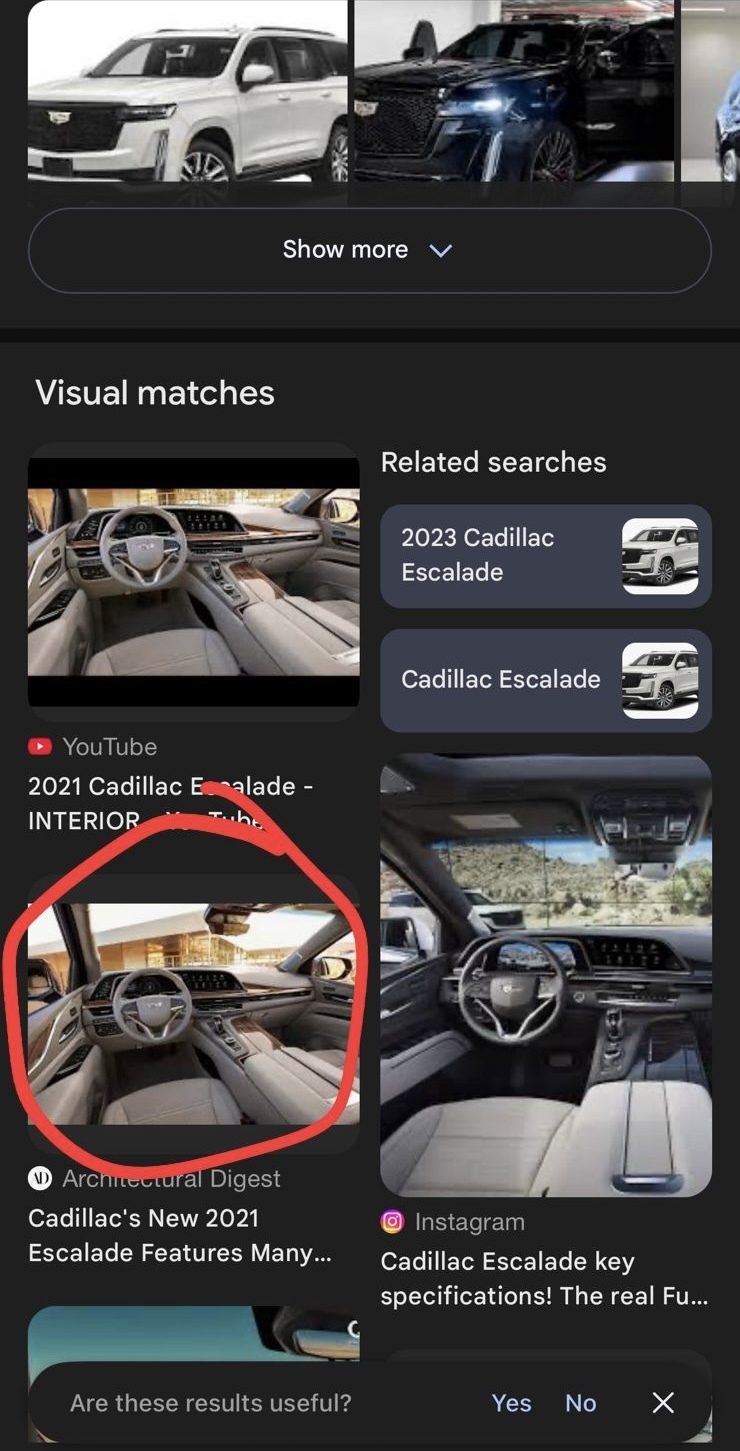Select related search 2023 Cadillac Escalade
This screenshot has width=740, height=1451.
pyautogui.click(x=545, y=556)
